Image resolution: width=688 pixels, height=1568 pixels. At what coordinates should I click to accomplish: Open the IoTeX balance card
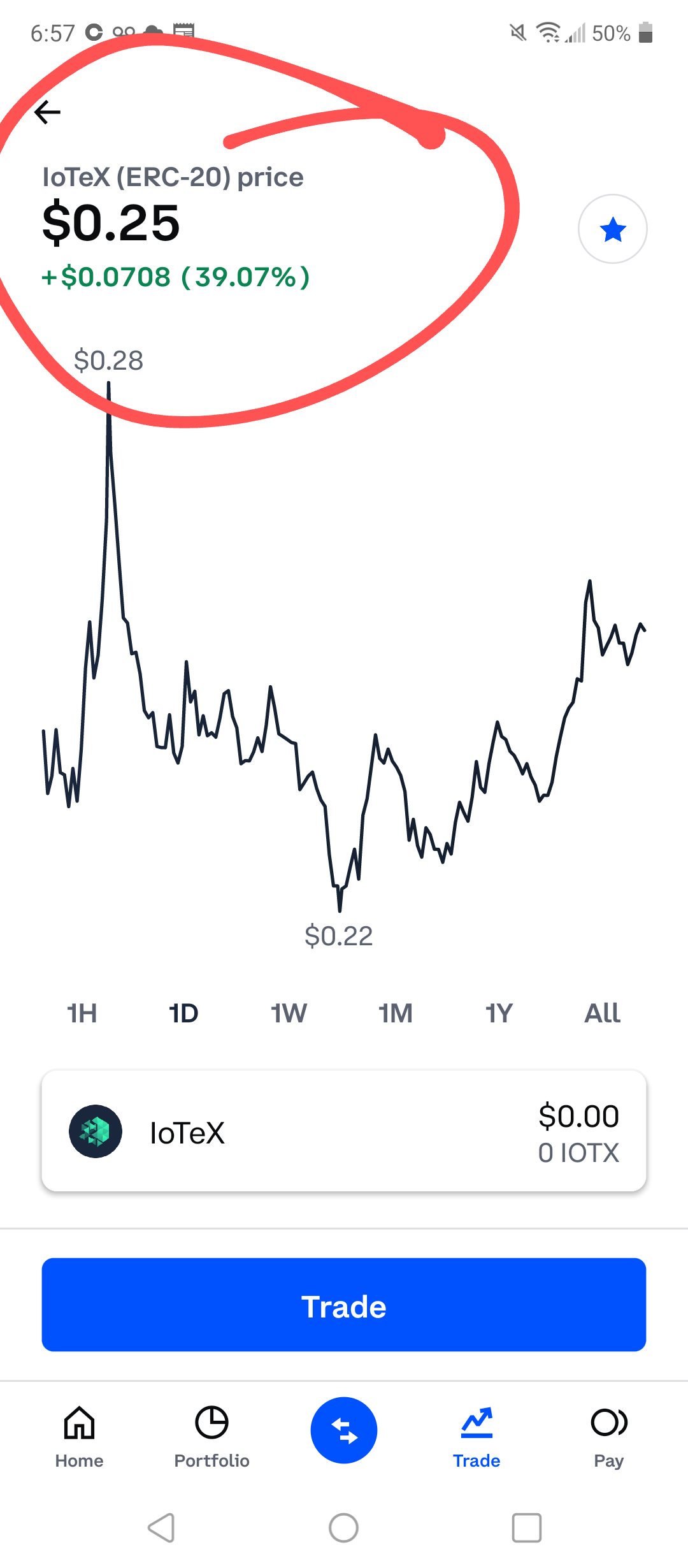(344, 1131)
